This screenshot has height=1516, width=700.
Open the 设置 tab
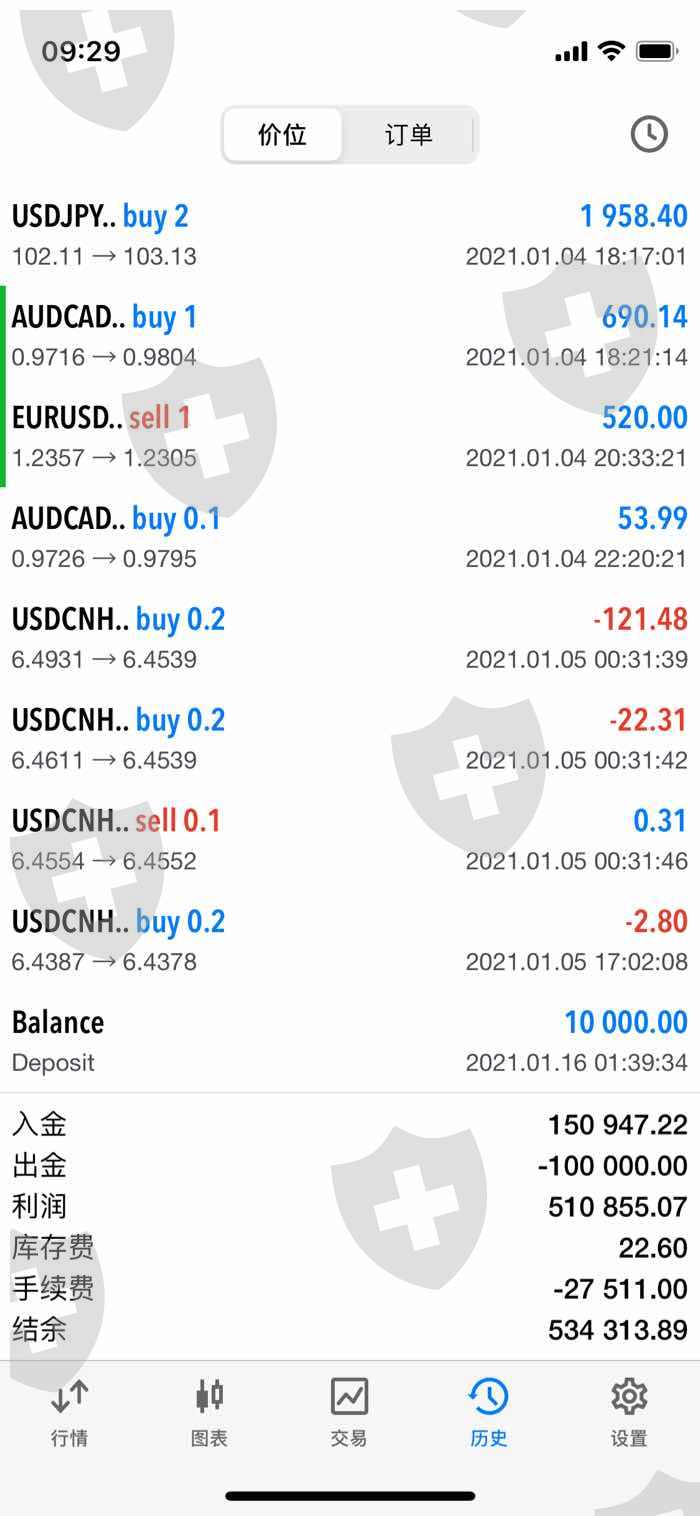(x=629, y=1412)
